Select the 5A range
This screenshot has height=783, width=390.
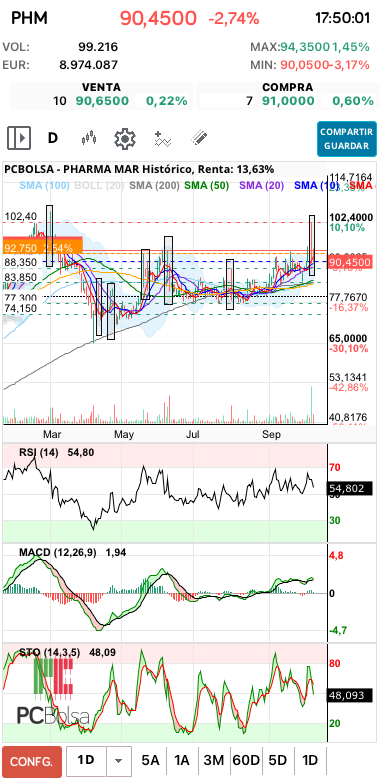(x=150, y=761)
